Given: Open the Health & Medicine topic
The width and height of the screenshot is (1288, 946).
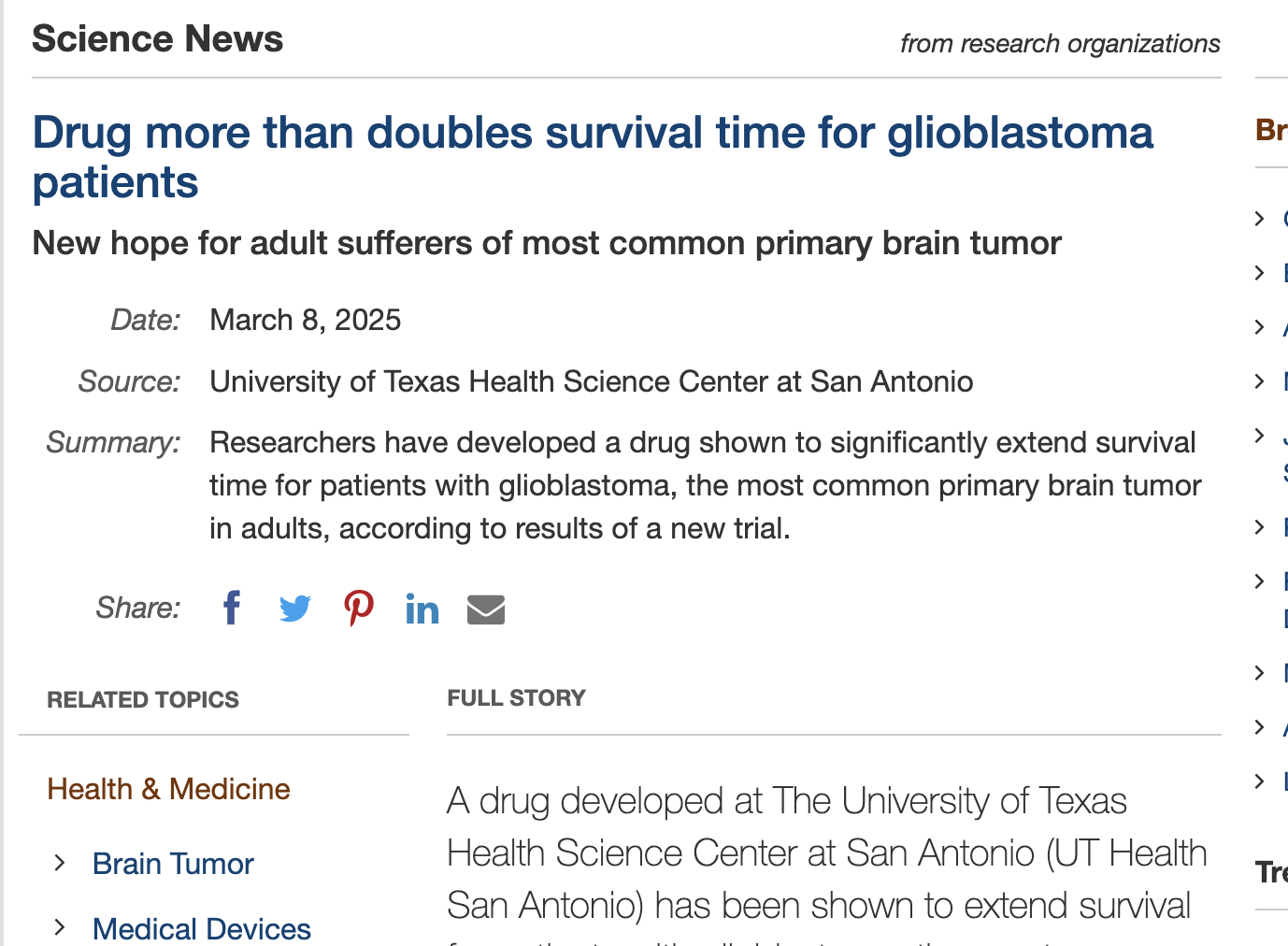Looking at the screenshot, I should coord(168,789).
